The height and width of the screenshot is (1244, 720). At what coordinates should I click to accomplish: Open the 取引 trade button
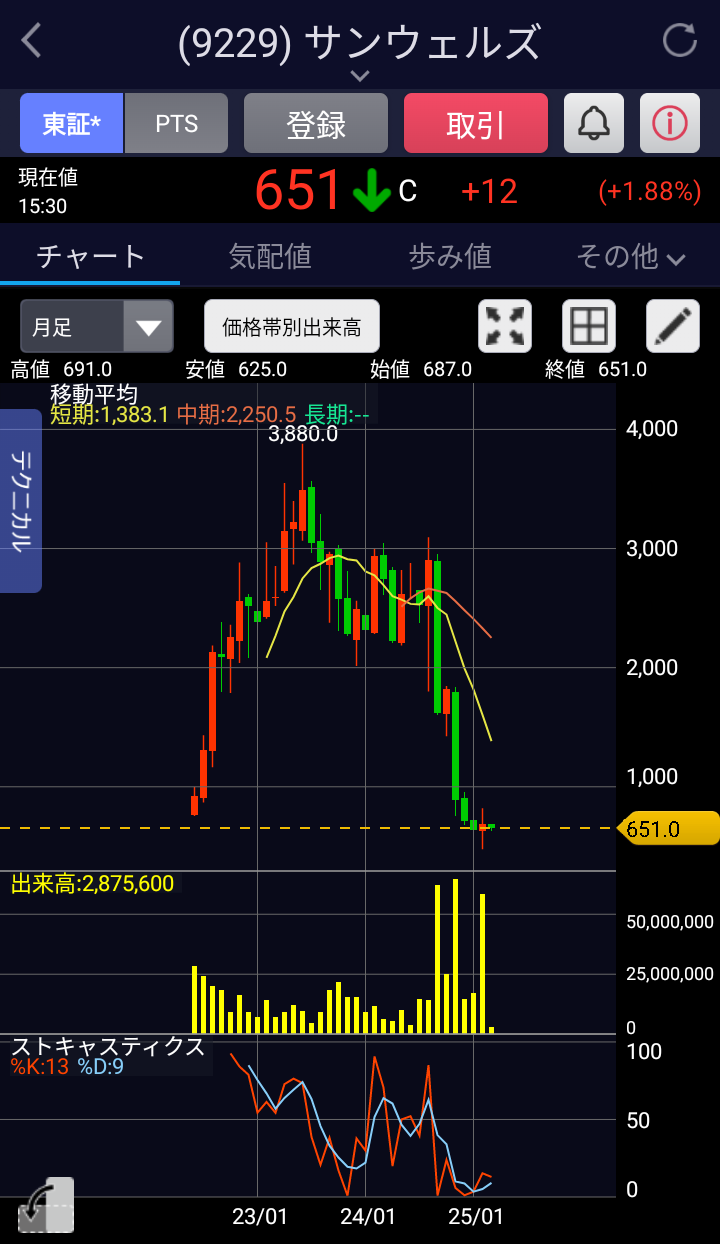pos(475,124)
